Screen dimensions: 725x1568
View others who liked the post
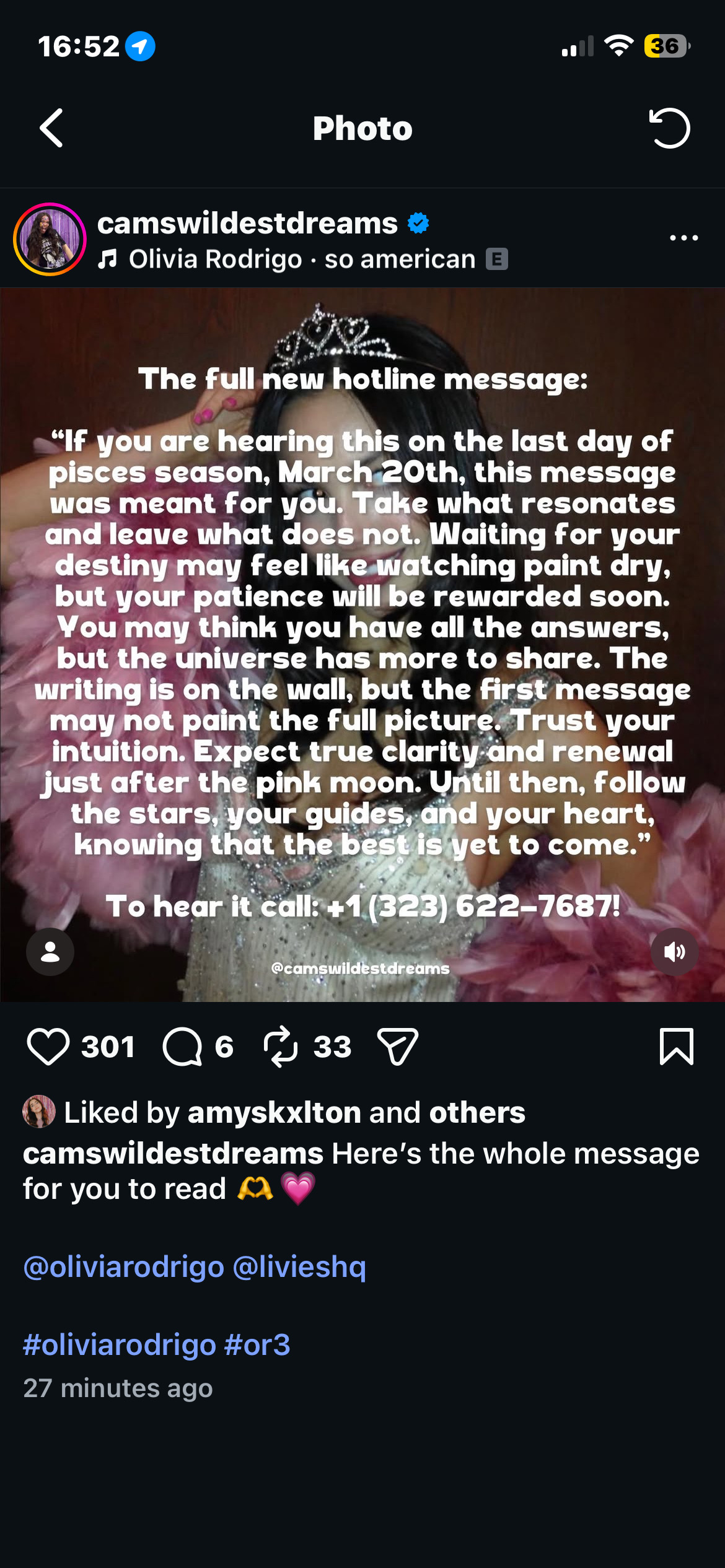477,1112
